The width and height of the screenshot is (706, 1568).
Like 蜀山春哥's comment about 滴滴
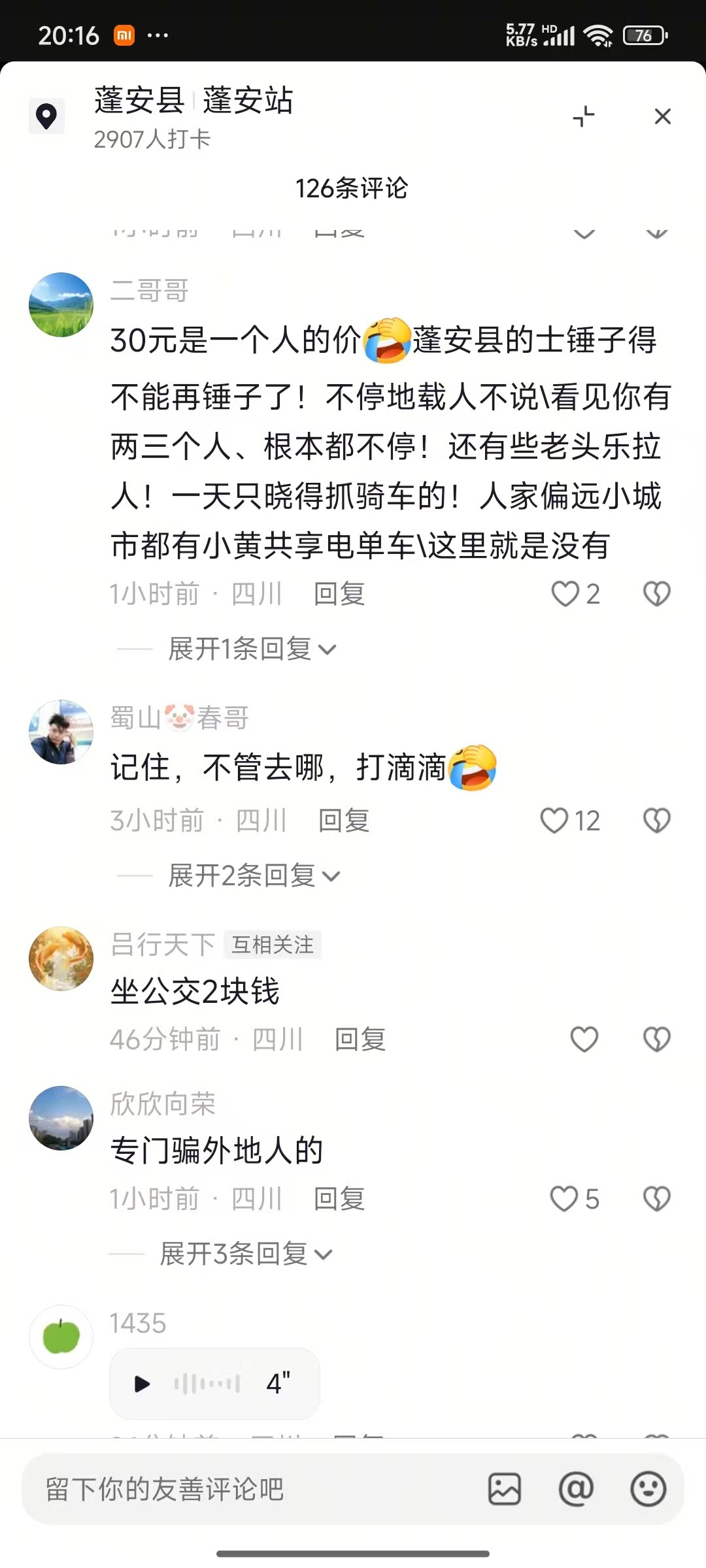(554, 821)
